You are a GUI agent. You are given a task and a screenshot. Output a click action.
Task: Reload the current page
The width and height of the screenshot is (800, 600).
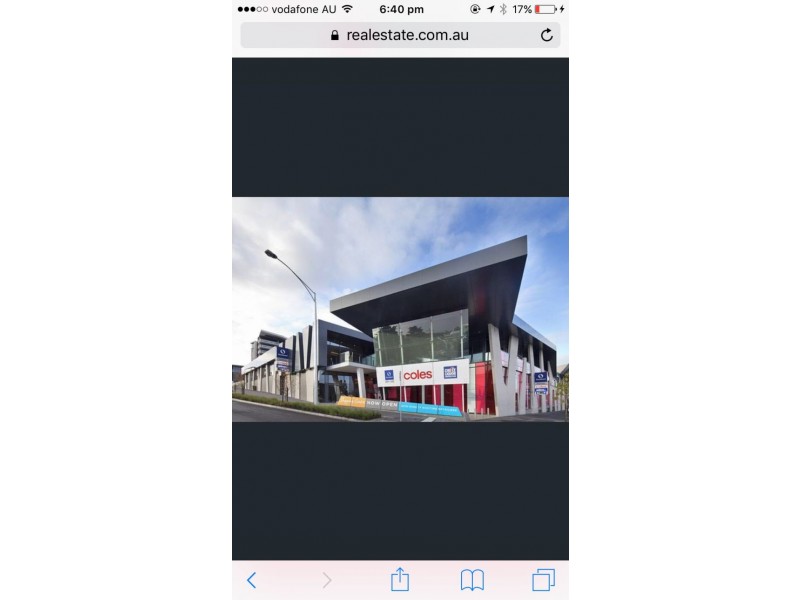point(547,35)
